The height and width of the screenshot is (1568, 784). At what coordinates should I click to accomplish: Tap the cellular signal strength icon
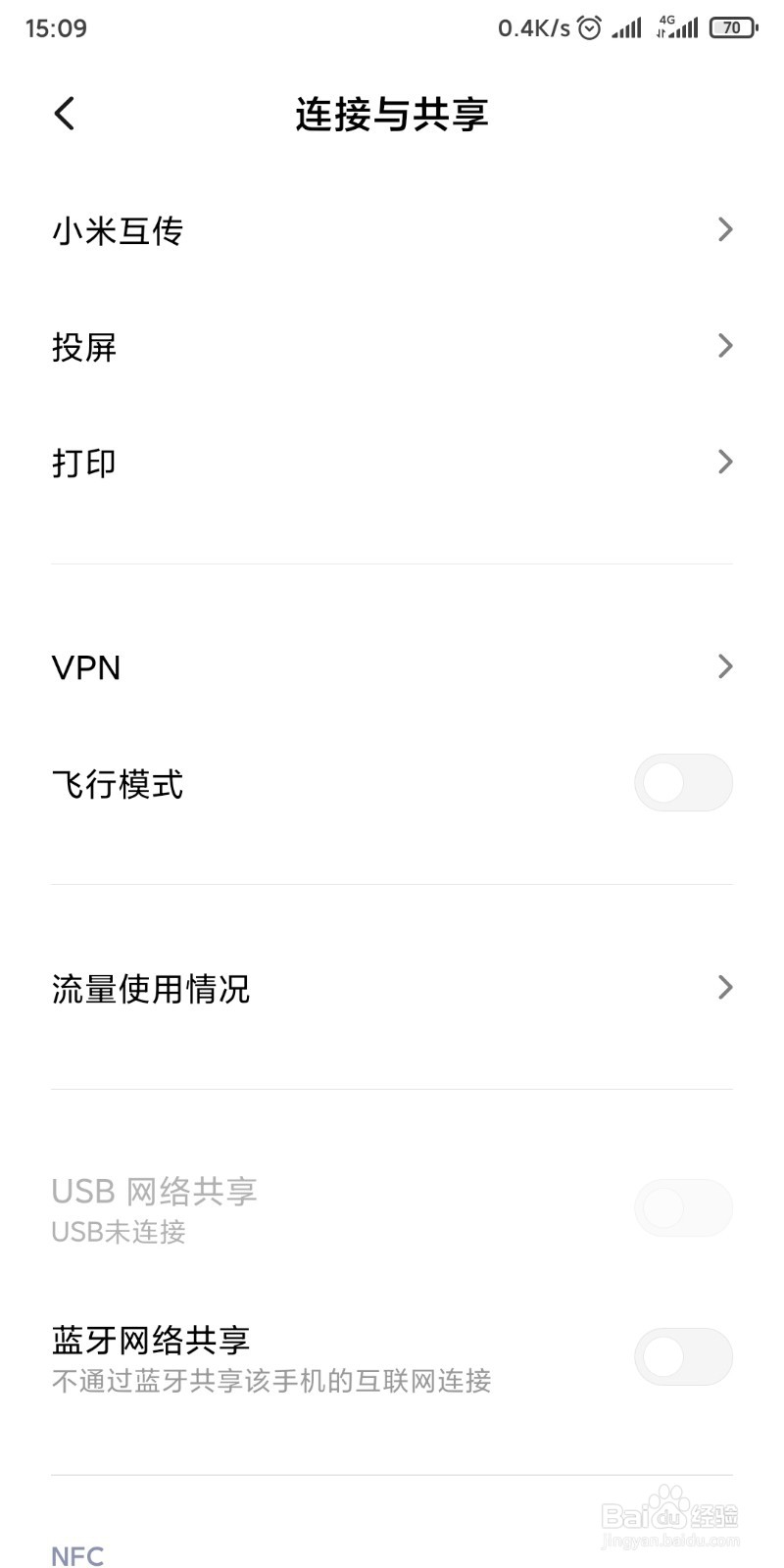[627, 27]
